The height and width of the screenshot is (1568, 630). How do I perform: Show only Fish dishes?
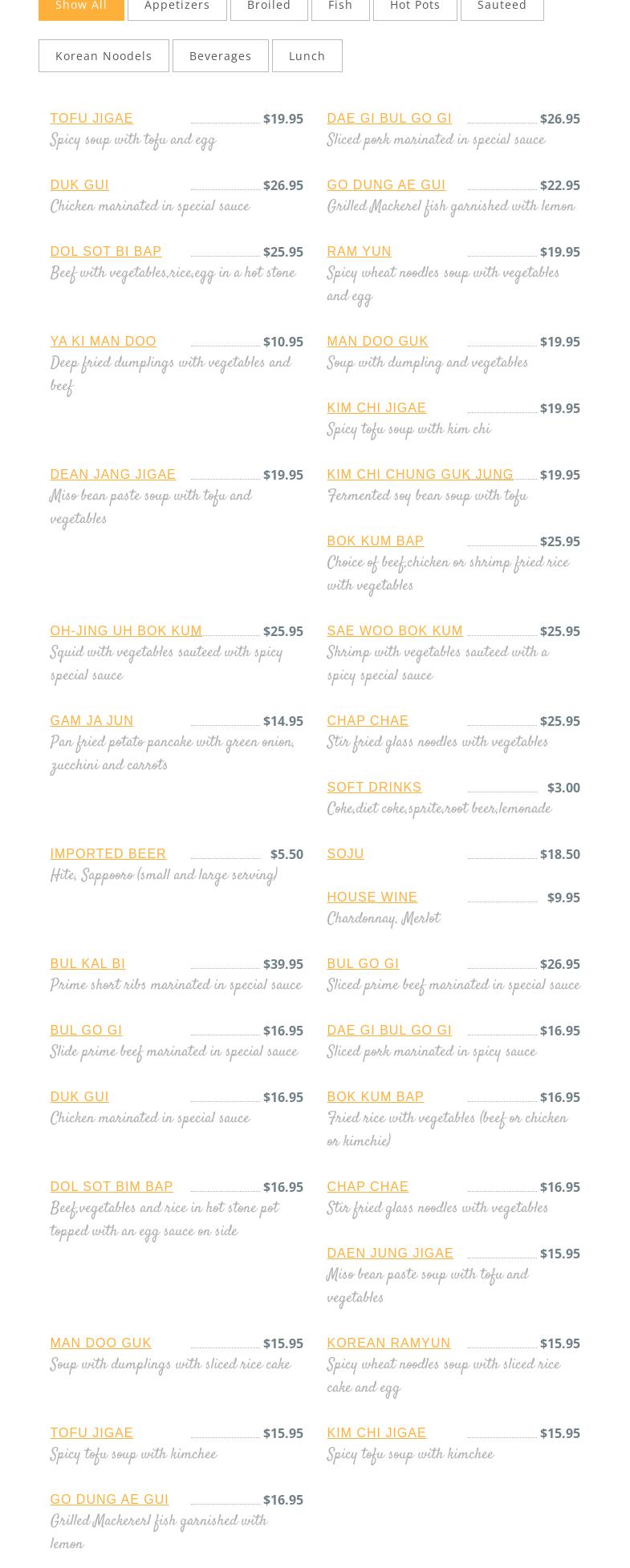point(340,6)
